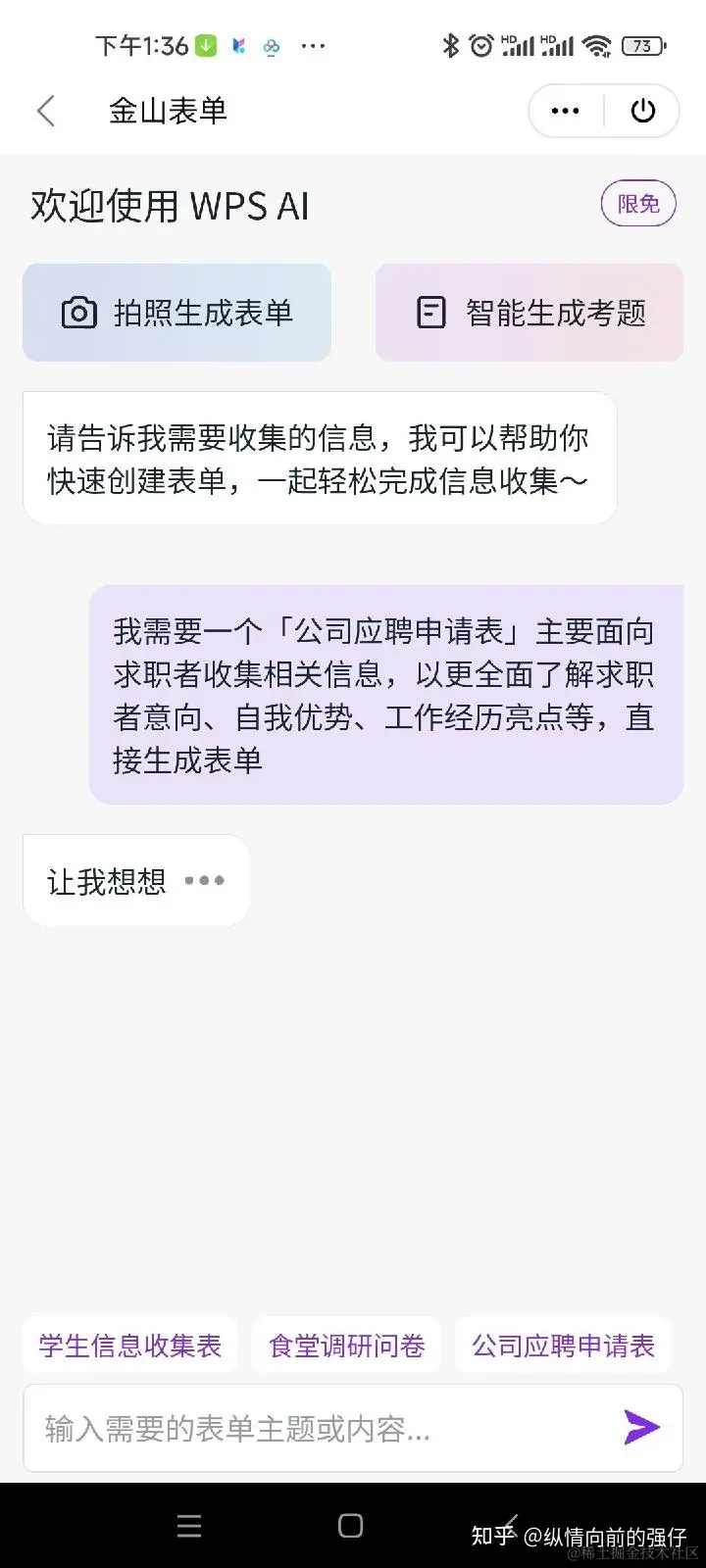Pick the 食堂调研问卷 suggestion chip
Viewport: 706px width, 1568px height.
pos(347,1346)
